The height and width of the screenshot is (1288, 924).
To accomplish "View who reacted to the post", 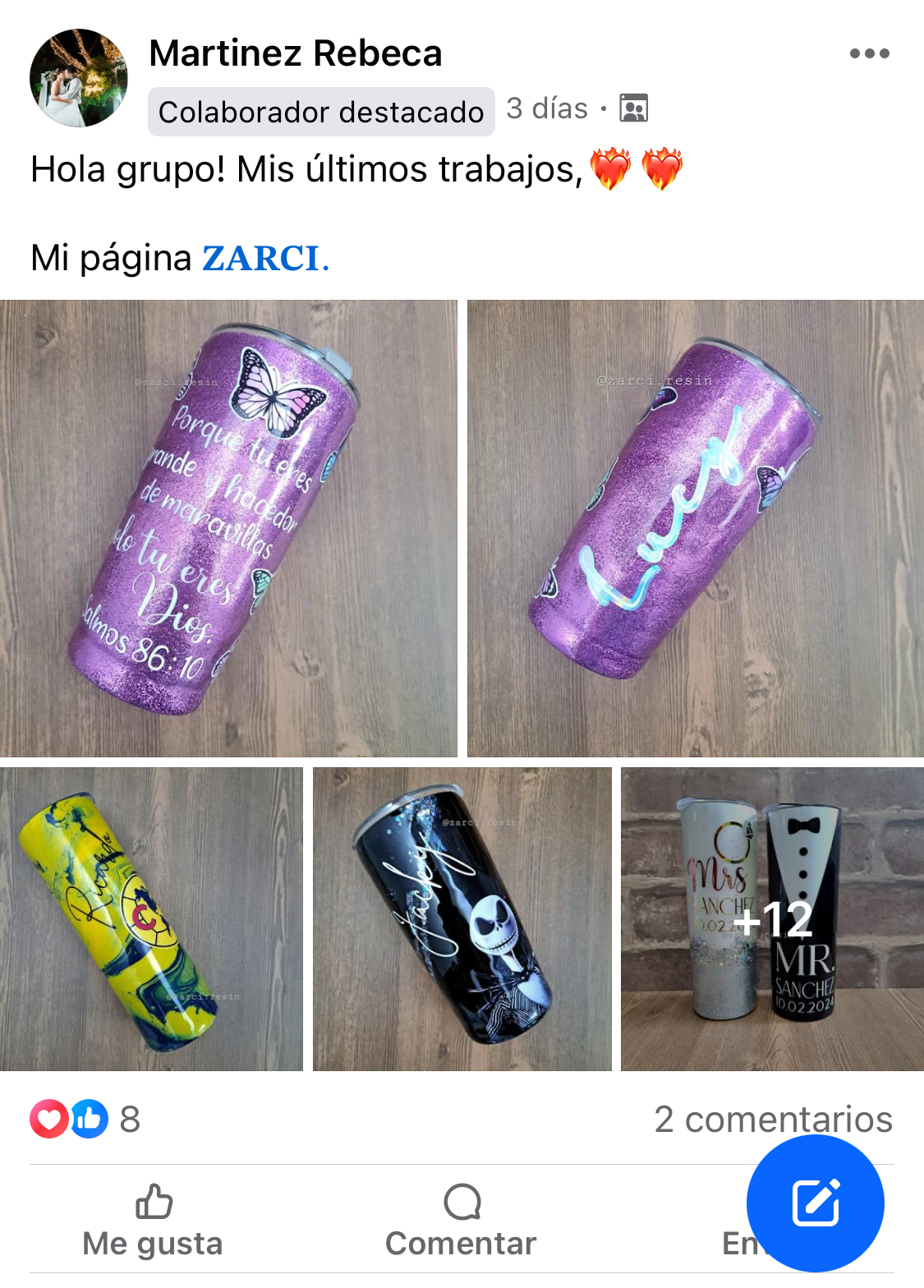I will pyautogui.click(x=85, y=1119).
